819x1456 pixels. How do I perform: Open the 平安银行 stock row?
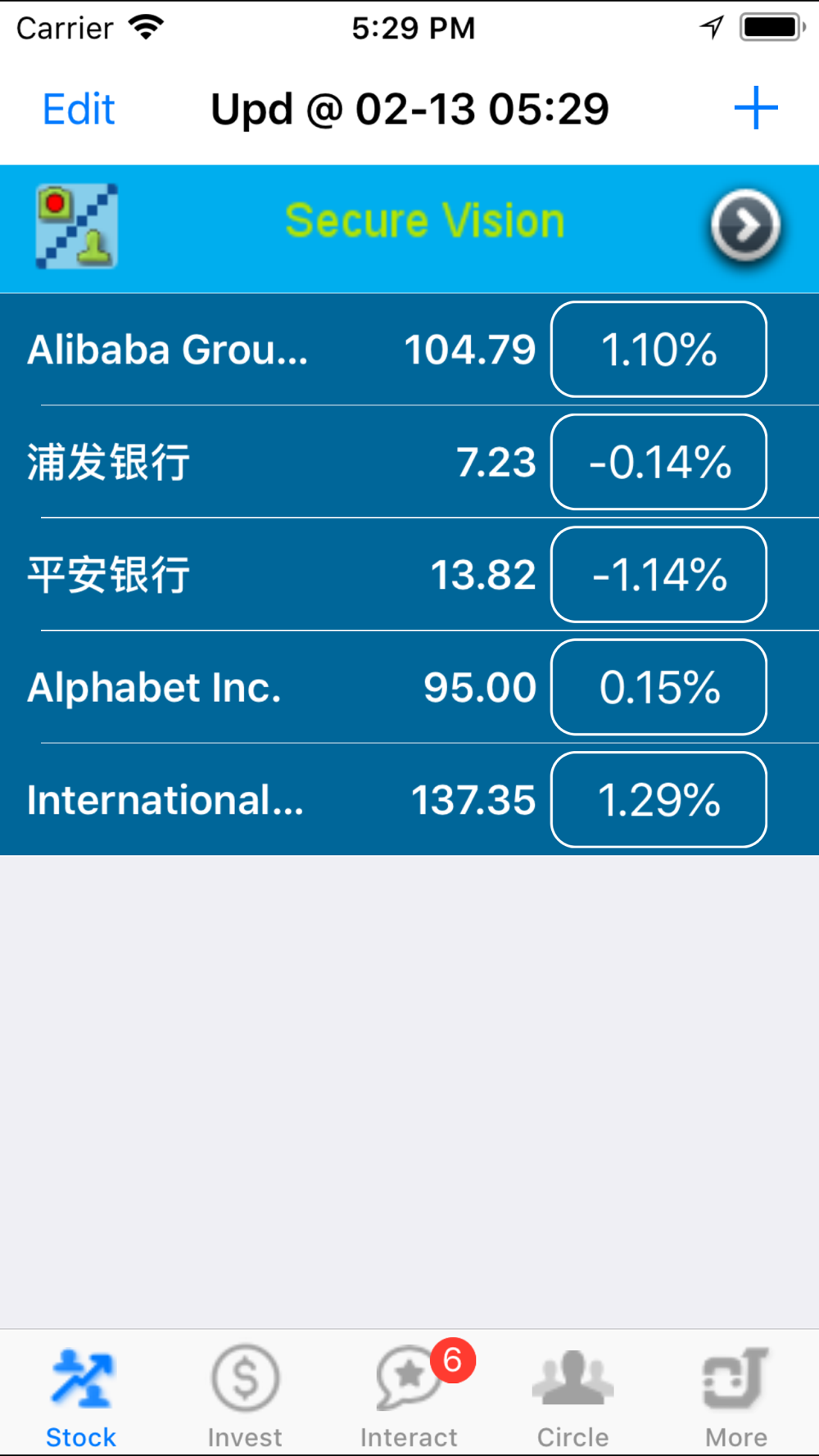(x=246, y=574)
